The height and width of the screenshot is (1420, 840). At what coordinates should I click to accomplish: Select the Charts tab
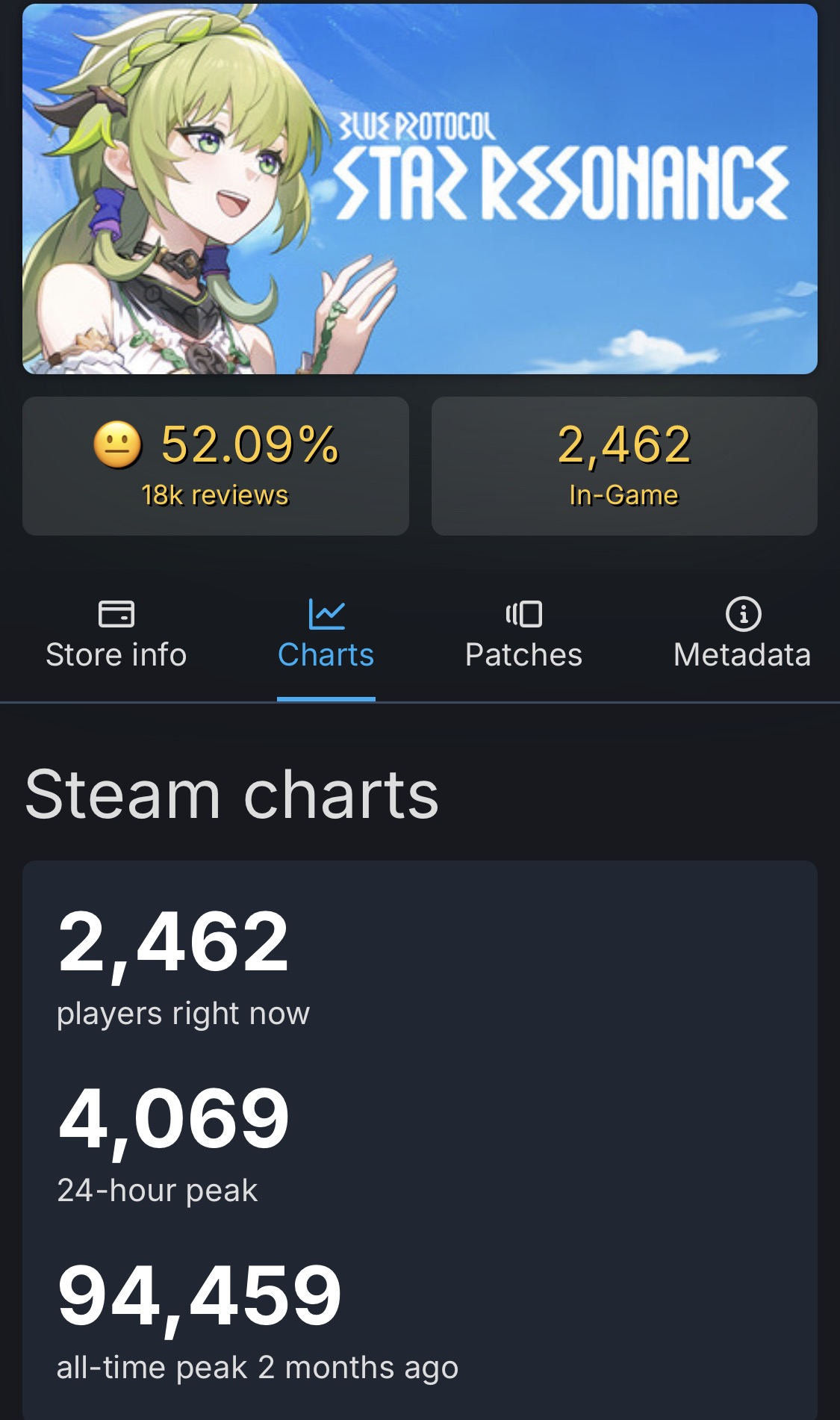coord(326,636)
